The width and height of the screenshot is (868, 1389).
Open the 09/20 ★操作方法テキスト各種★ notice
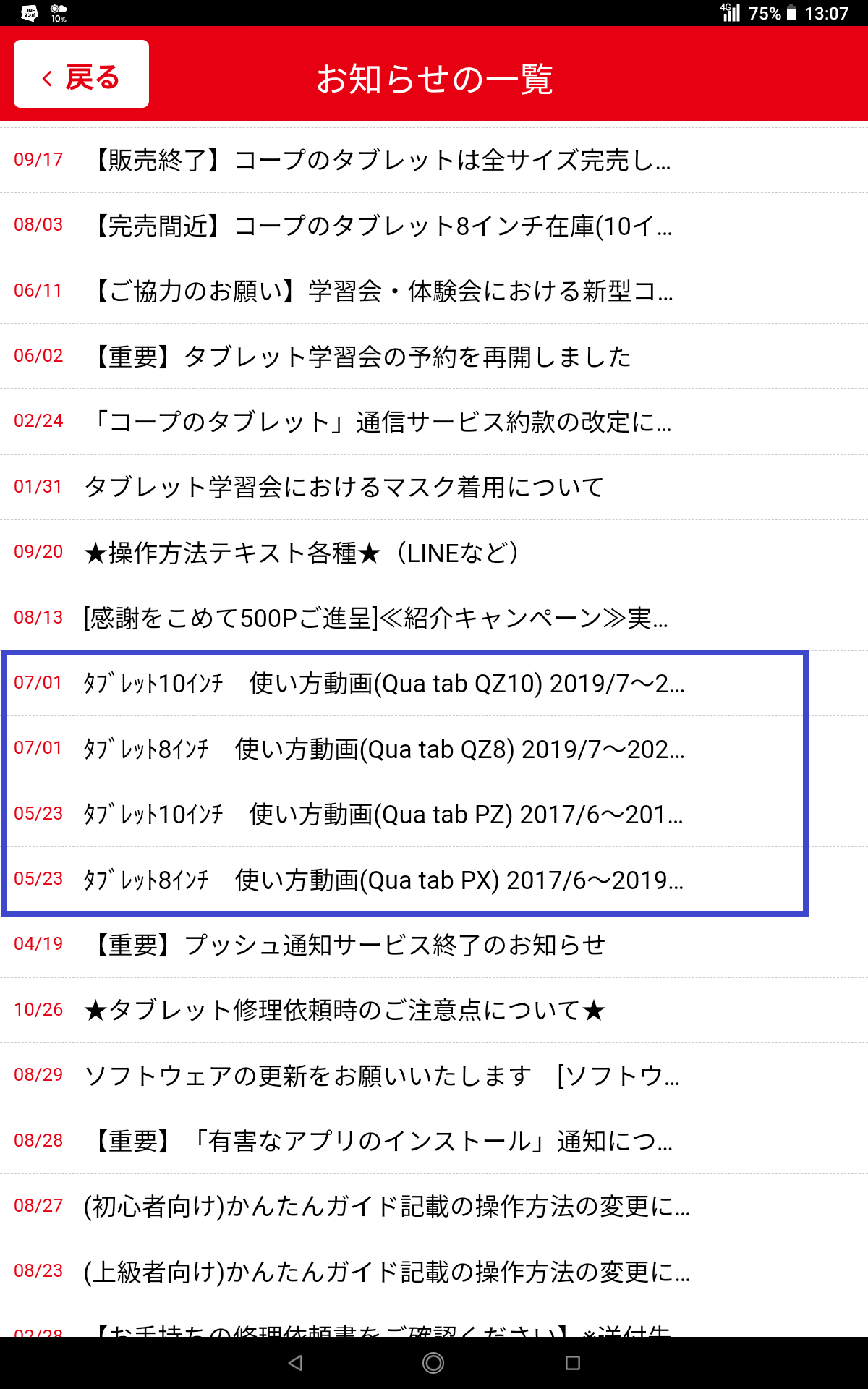[434, 553]
